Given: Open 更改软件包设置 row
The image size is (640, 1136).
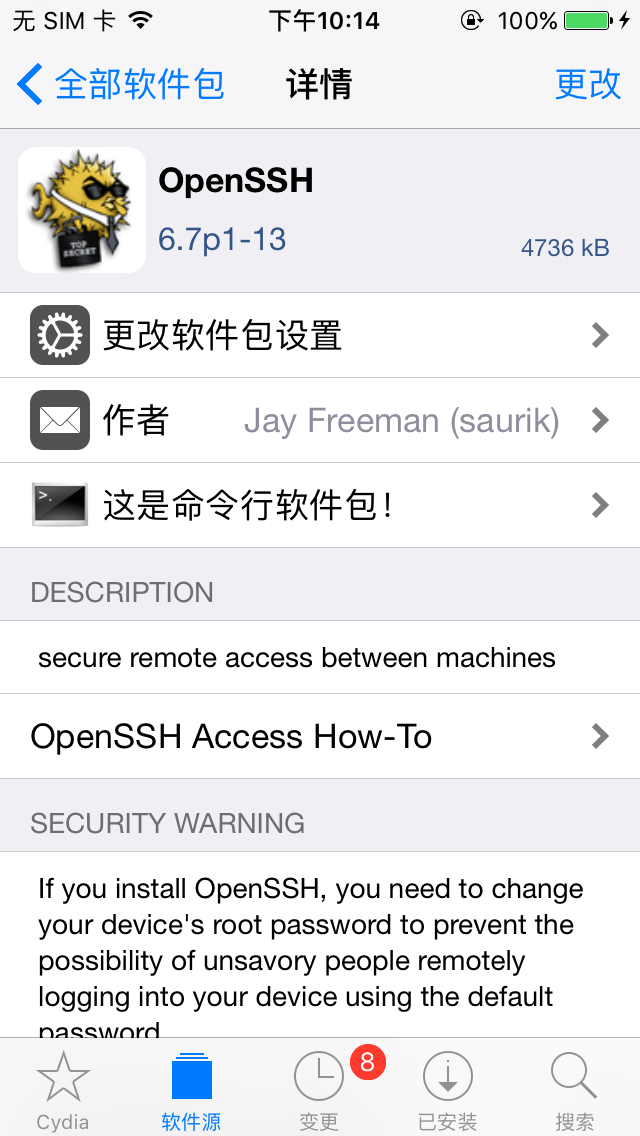Looking at the screenshot, I should [x=320, y=335].
